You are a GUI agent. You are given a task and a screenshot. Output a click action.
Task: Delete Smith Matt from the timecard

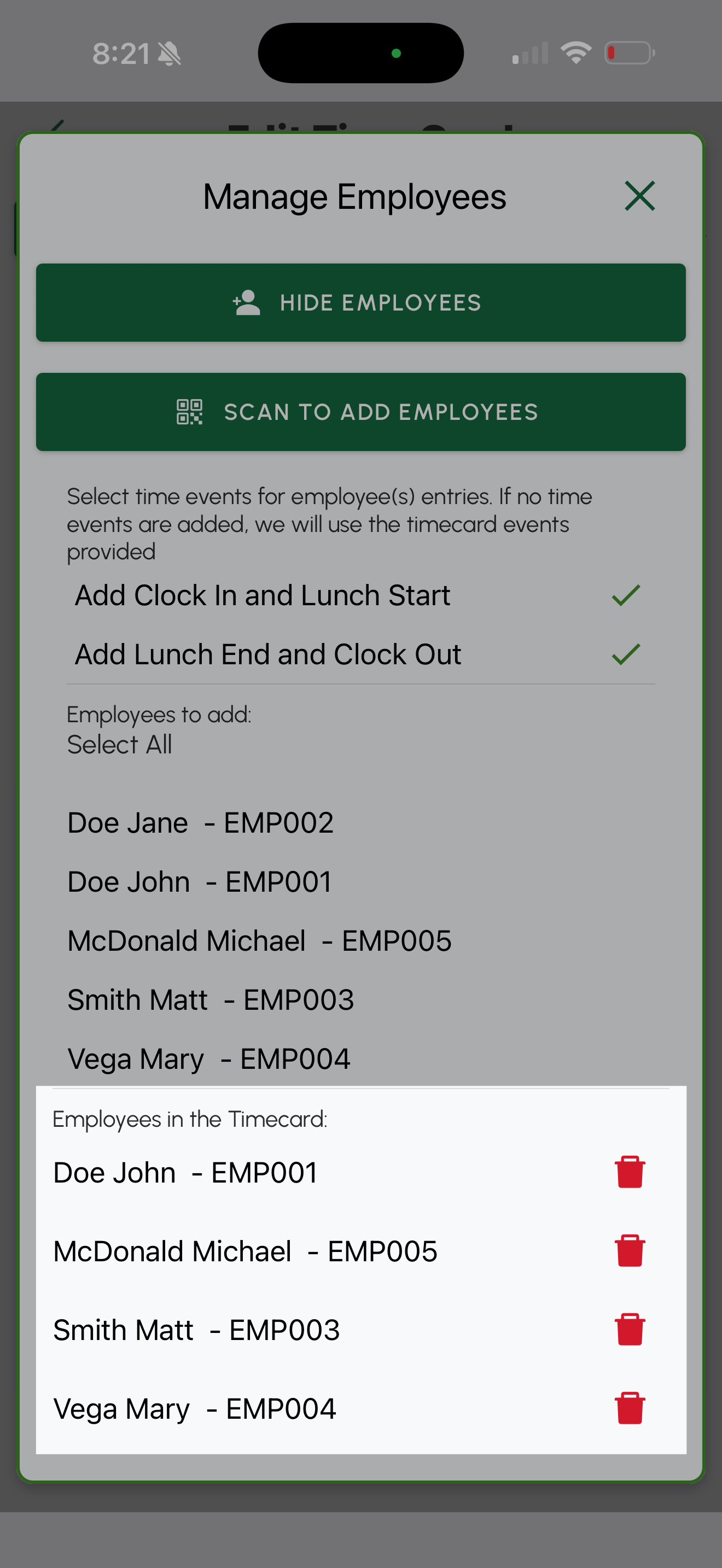click(x=630, y=1330)
